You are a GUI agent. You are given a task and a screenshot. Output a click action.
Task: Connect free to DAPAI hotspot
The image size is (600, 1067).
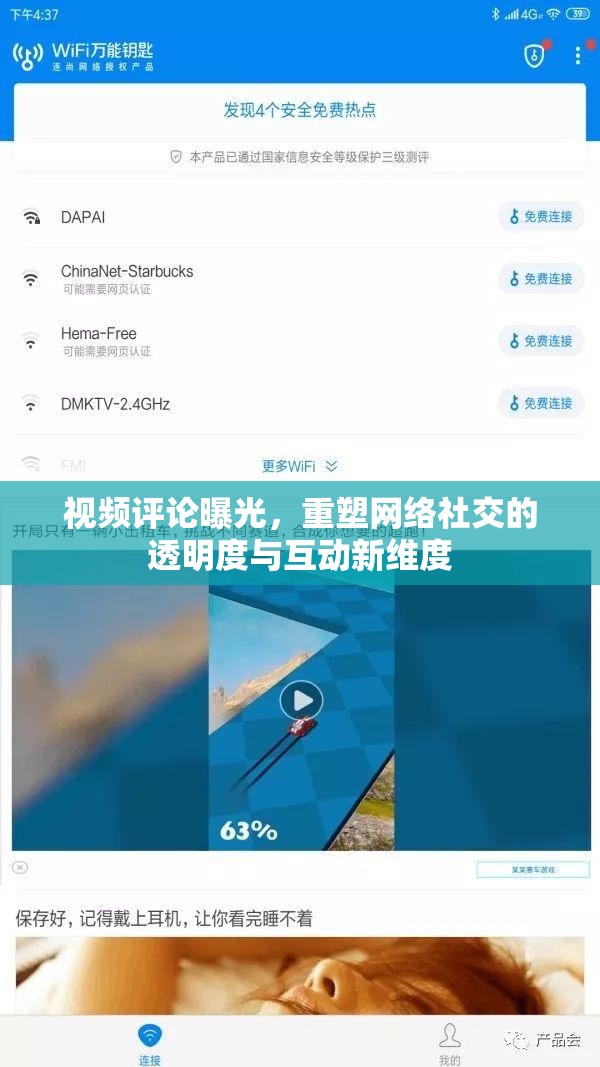click(541, 216)
